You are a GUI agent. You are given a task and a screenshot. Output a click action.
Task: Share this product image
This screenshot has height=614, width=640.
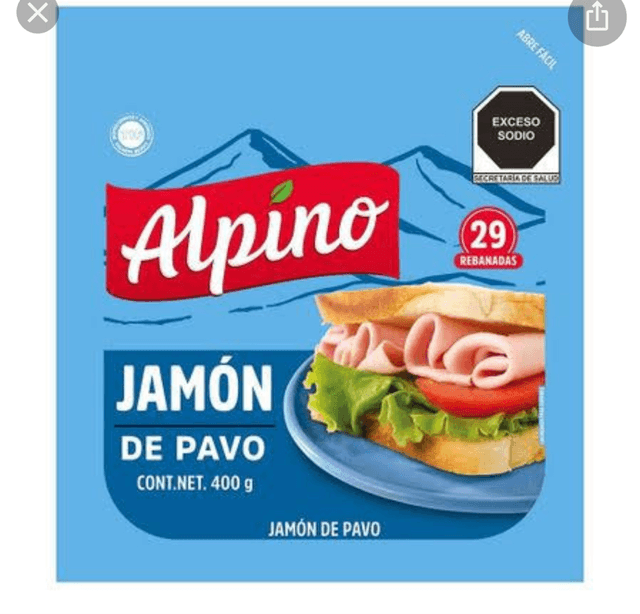click(597, 17)
